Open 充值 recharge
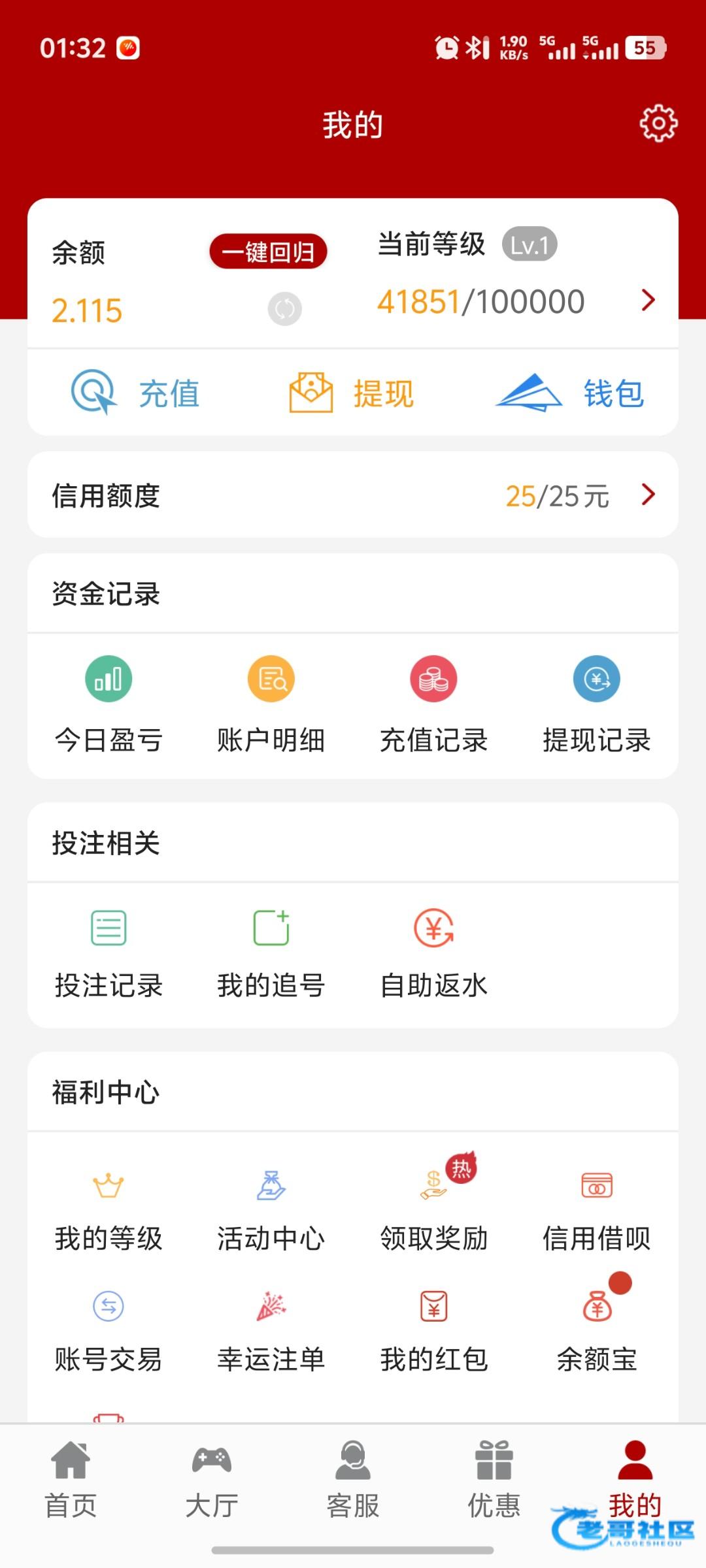This screenshot has width=706, height=1568. 136,393
